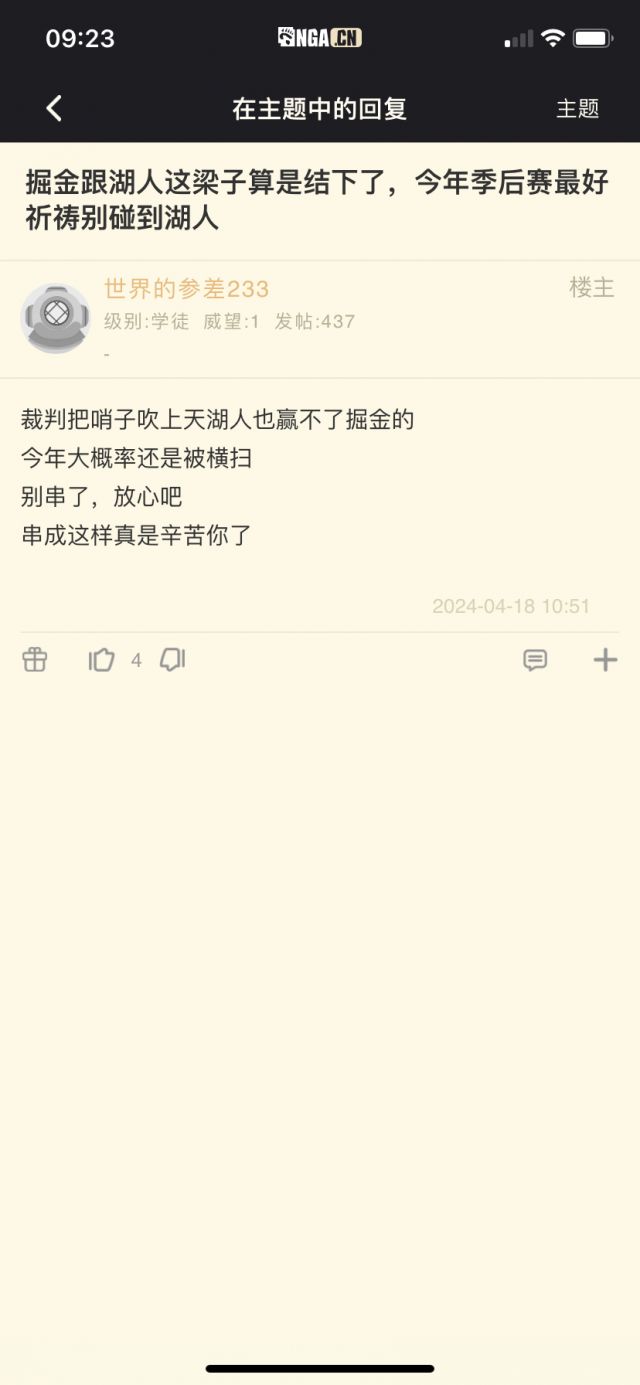Open the 主题 link in header

tap(577, 108)
